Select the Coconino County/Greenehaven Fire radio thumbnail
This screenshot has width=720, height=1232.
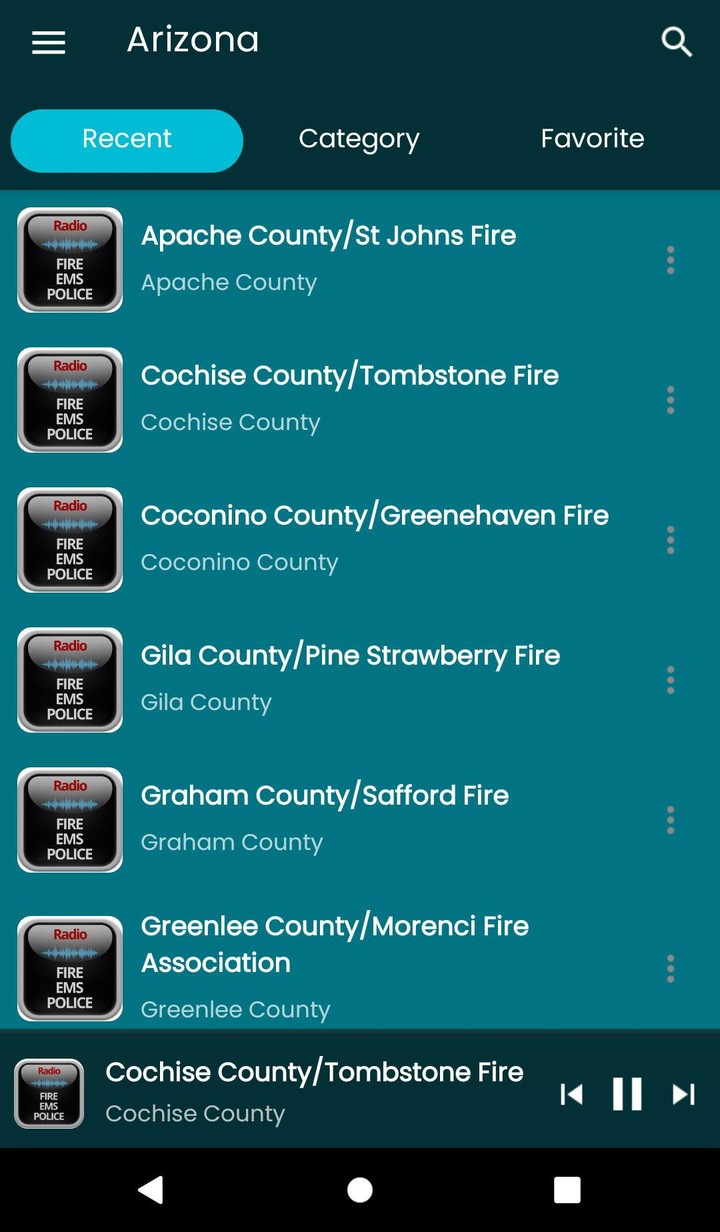pyautogui.click(x=70, y=540)
